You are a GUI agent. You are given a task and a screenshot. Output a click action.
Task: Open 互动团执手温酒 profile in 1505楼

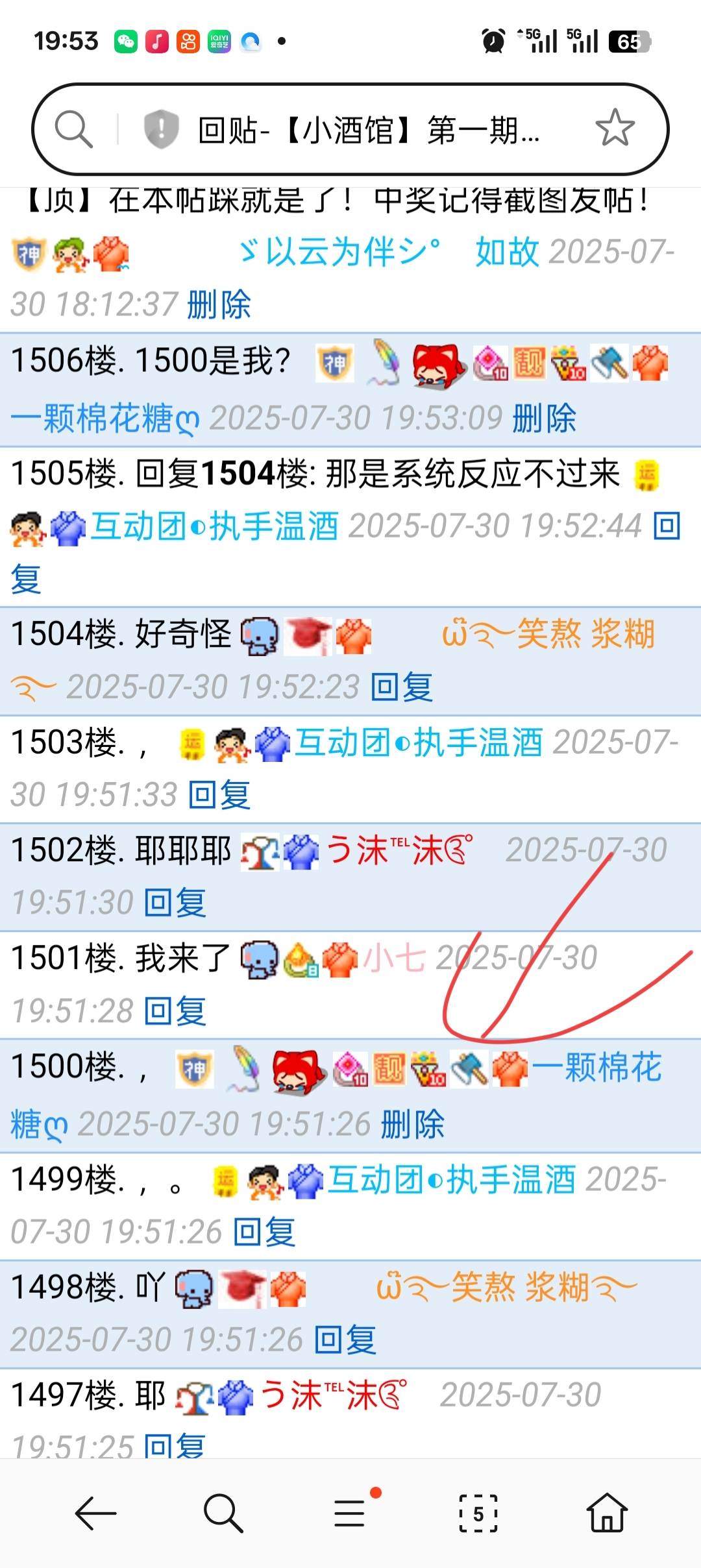point(214,526)
